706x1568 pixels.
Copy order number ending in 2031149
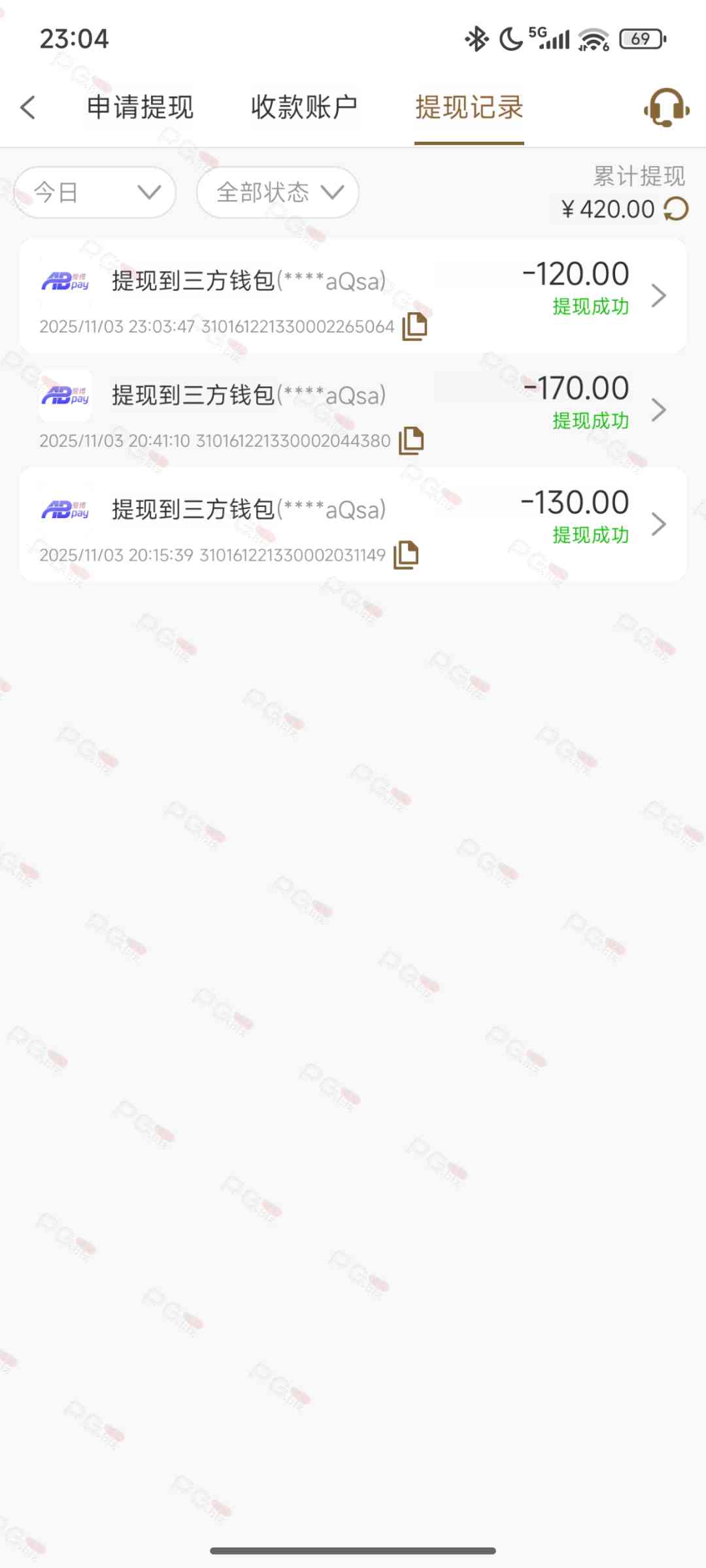[406, 555]
